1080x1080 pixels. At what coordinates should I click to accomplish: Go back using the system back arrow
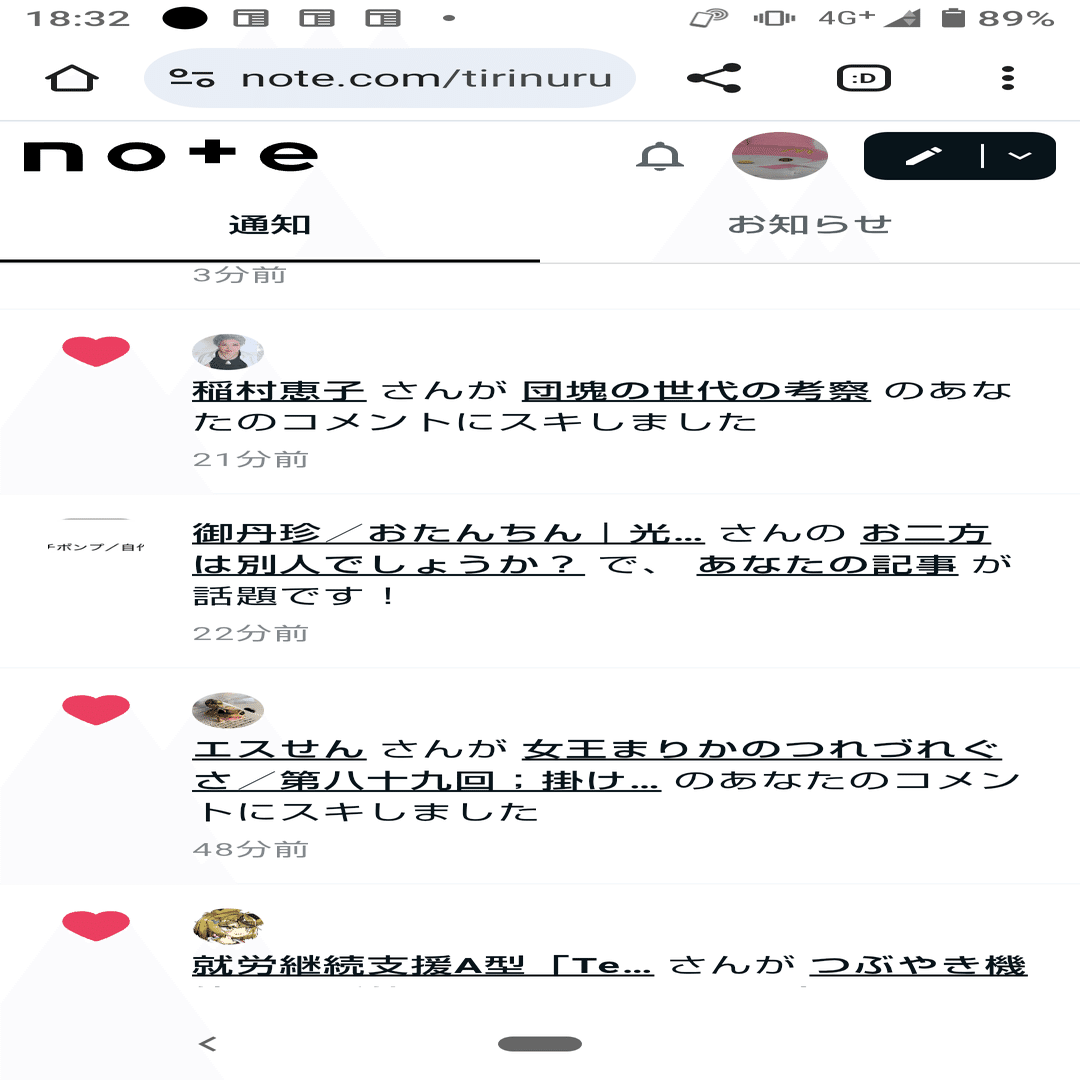[207, 1044]
